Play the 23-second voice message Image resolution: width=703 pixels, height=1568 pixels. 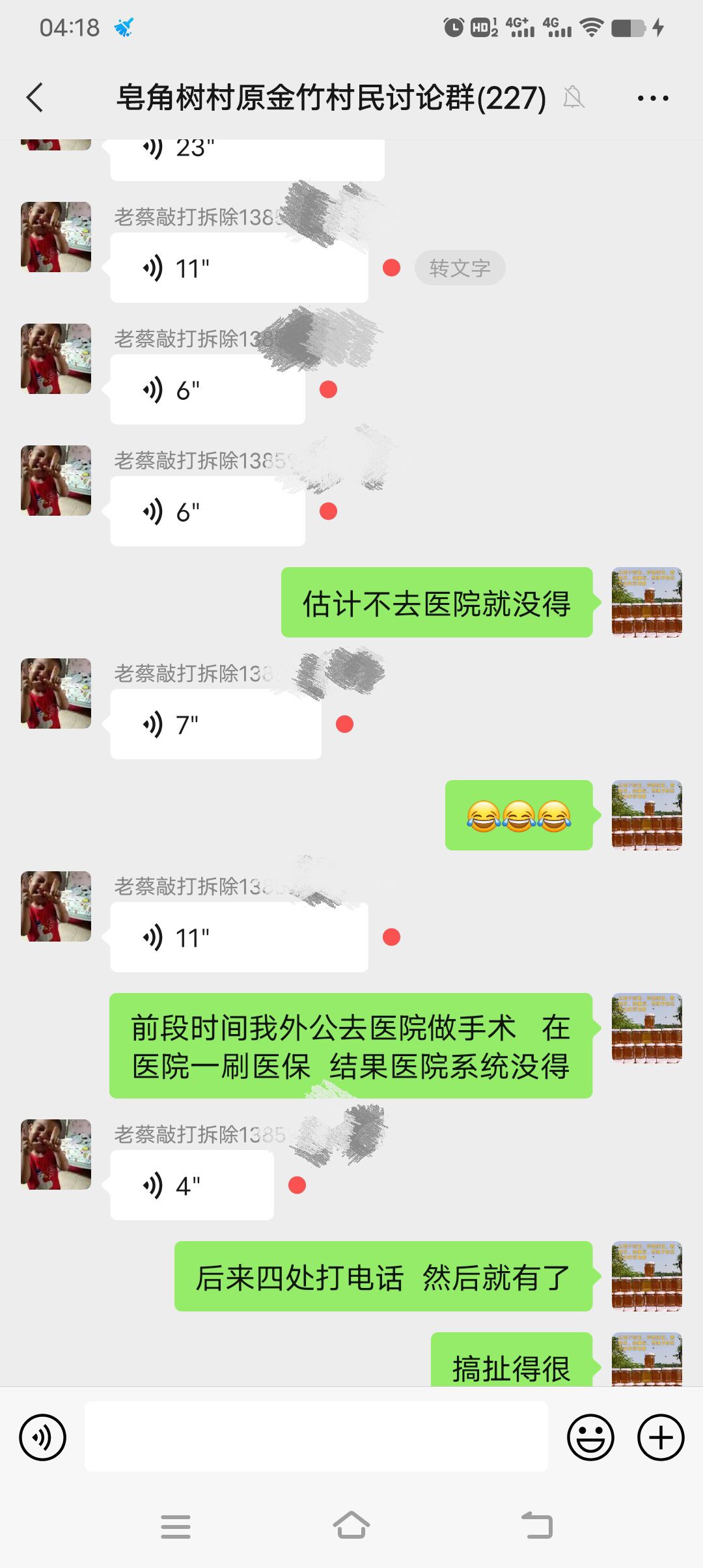tap(246, 156)
